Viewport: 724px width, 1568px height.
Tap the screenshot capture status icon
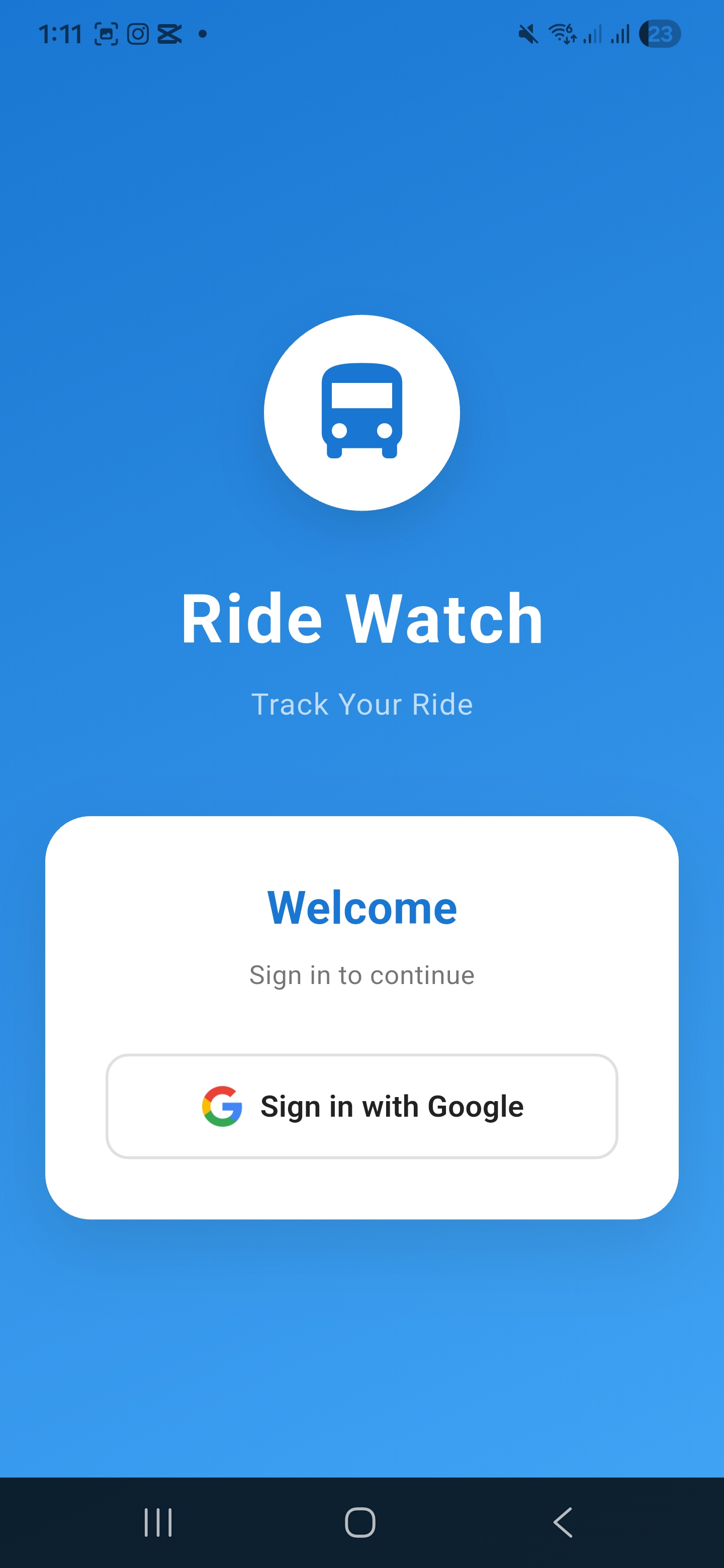[x=106, y=34]
